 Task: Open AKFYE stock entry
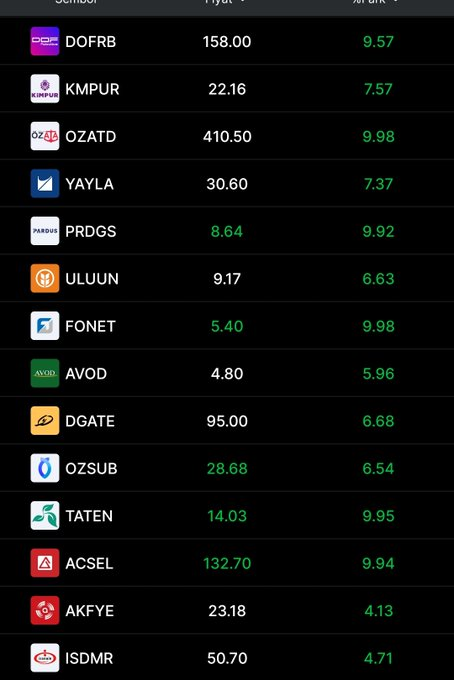pyautogui.click(x=227, y=610)
